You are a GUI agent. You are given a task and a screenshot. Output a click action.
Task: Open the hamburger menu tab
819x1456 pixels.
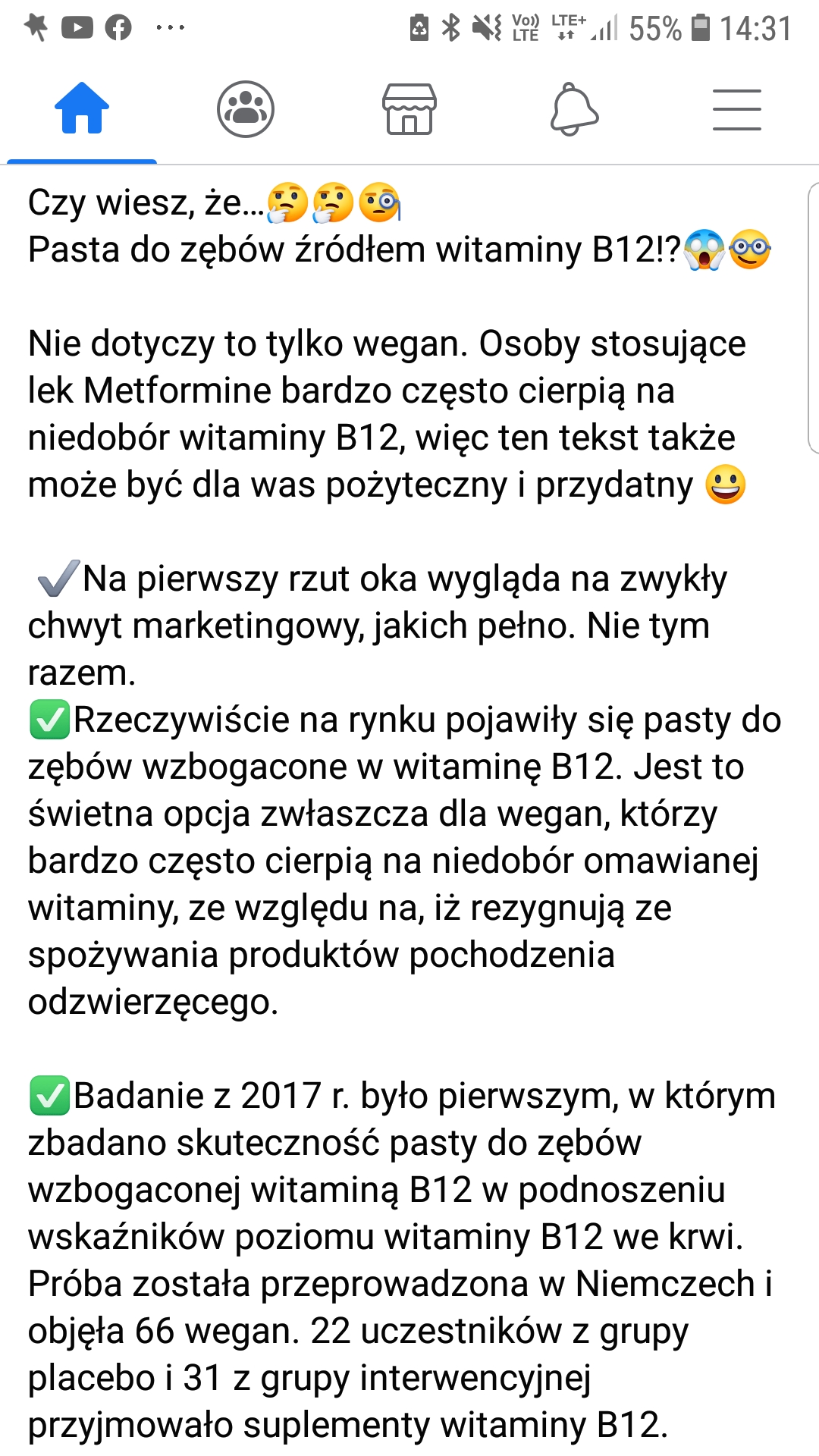coord(737,110)
